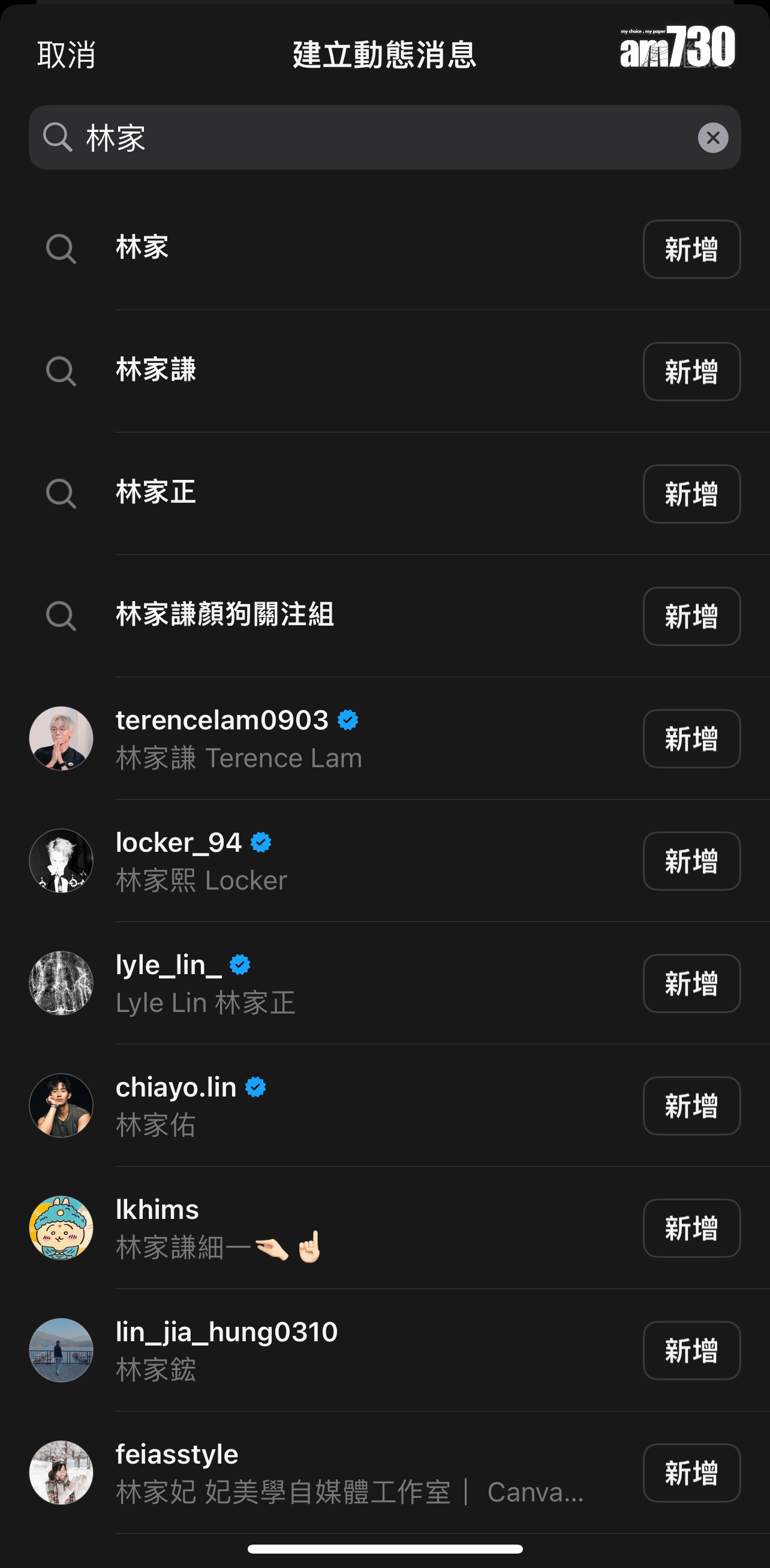Add feiasstyle to the feed
Viewport: 770px width, 1568px height.
691,1473
